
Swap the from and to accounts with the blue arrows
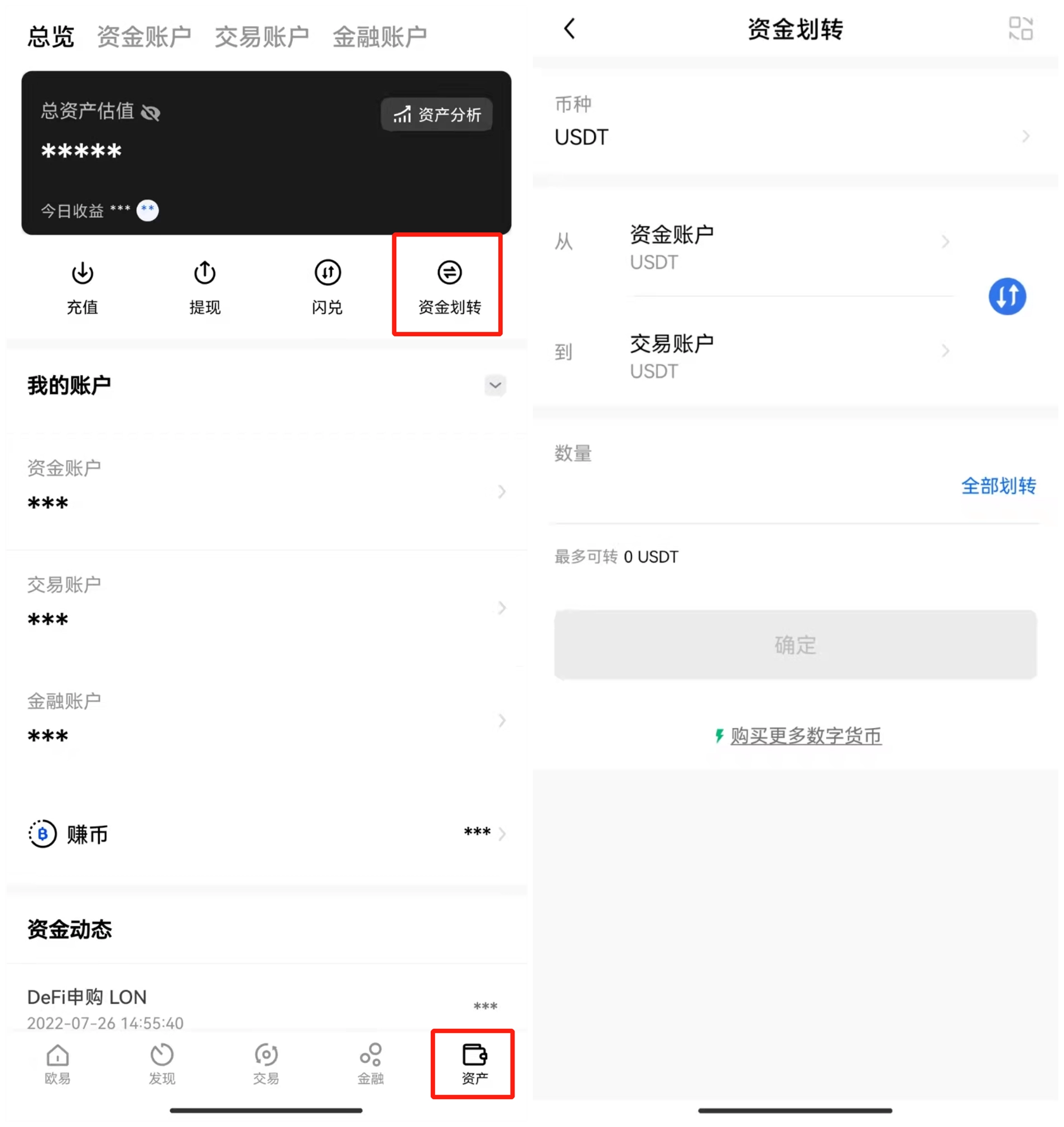[x=1007, y=296]
